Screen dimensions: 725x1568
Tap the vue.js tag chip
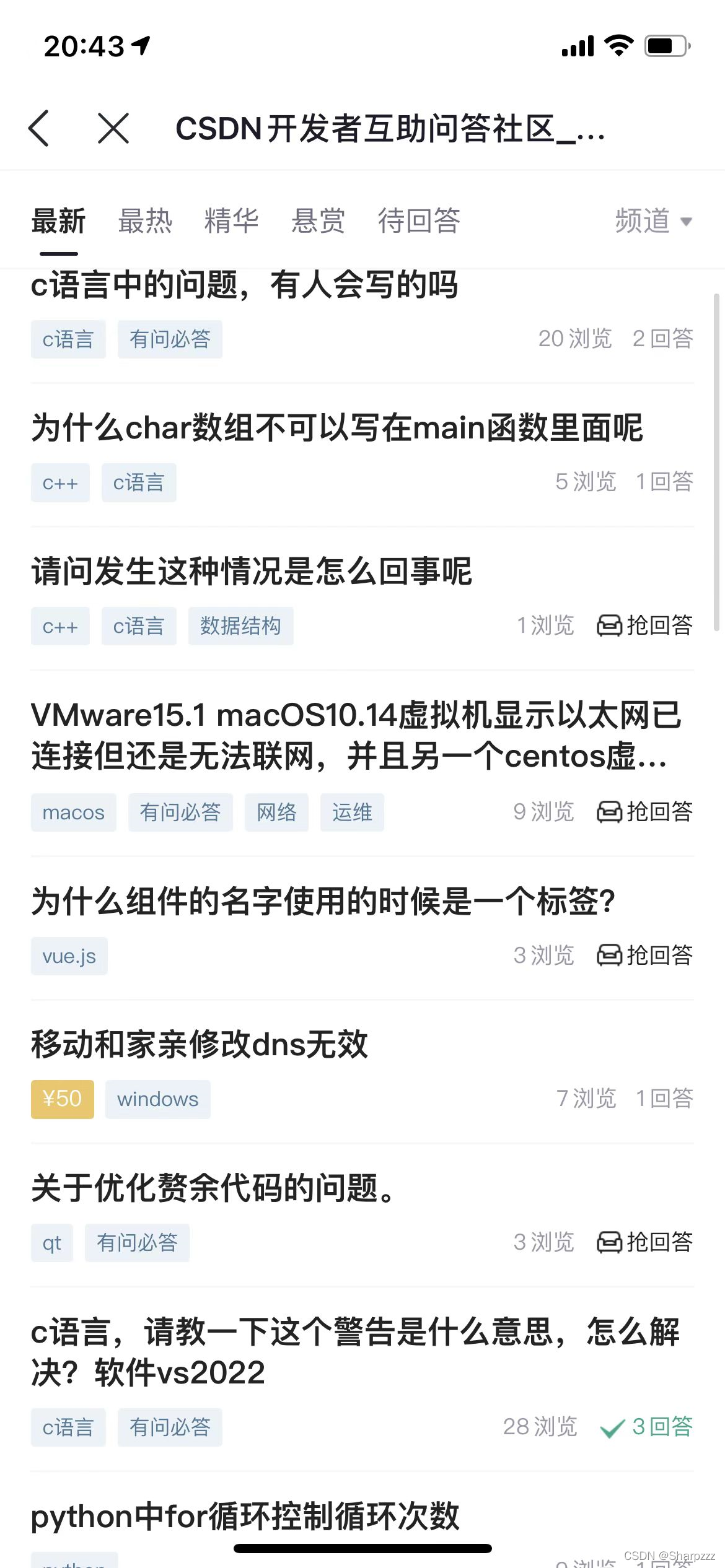click(69, 956)
